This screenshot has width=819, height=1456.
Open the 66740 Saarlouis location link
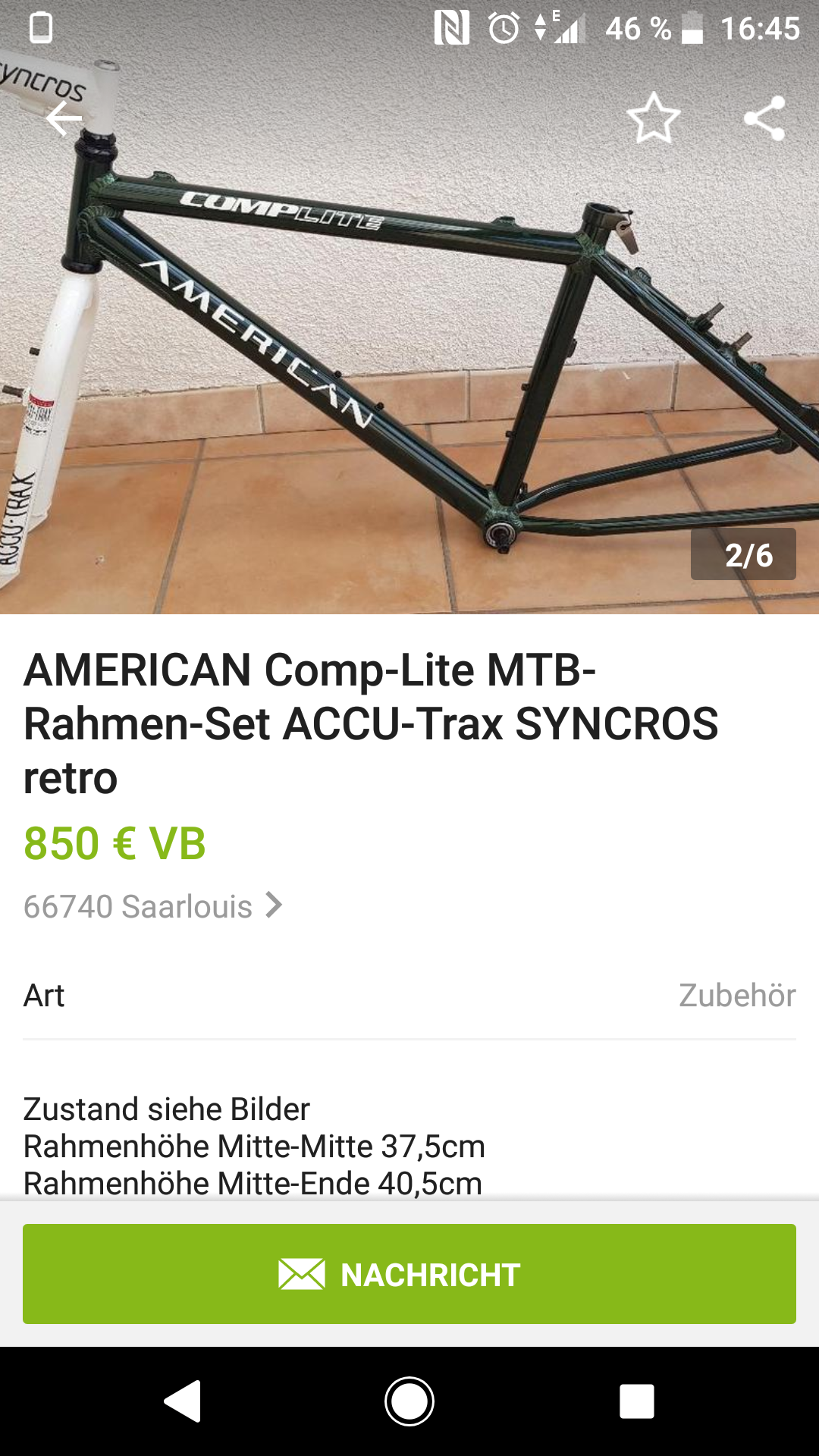click(x=152, y=906)
